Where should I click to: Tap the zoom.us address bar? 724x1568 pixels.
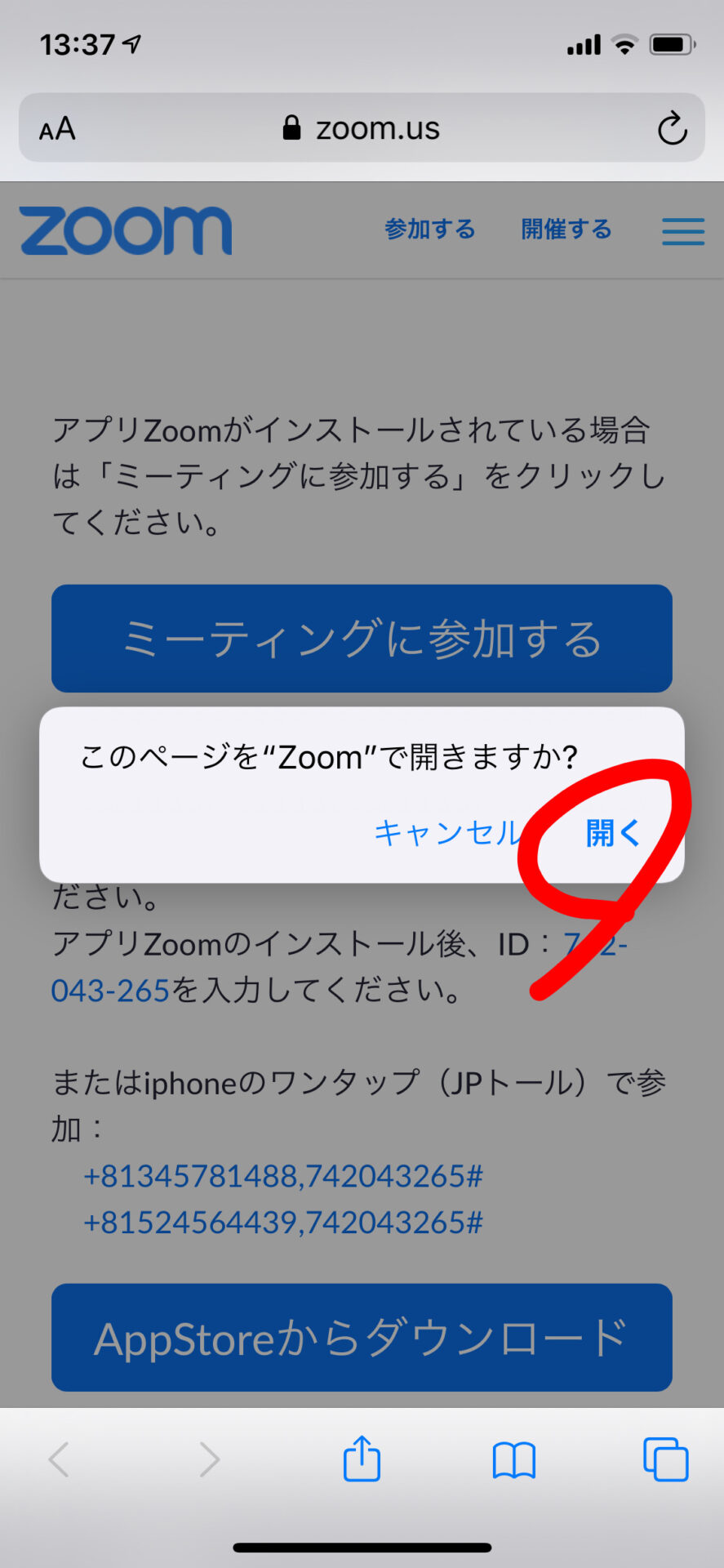pyautogui.click(x=362, y=128)
